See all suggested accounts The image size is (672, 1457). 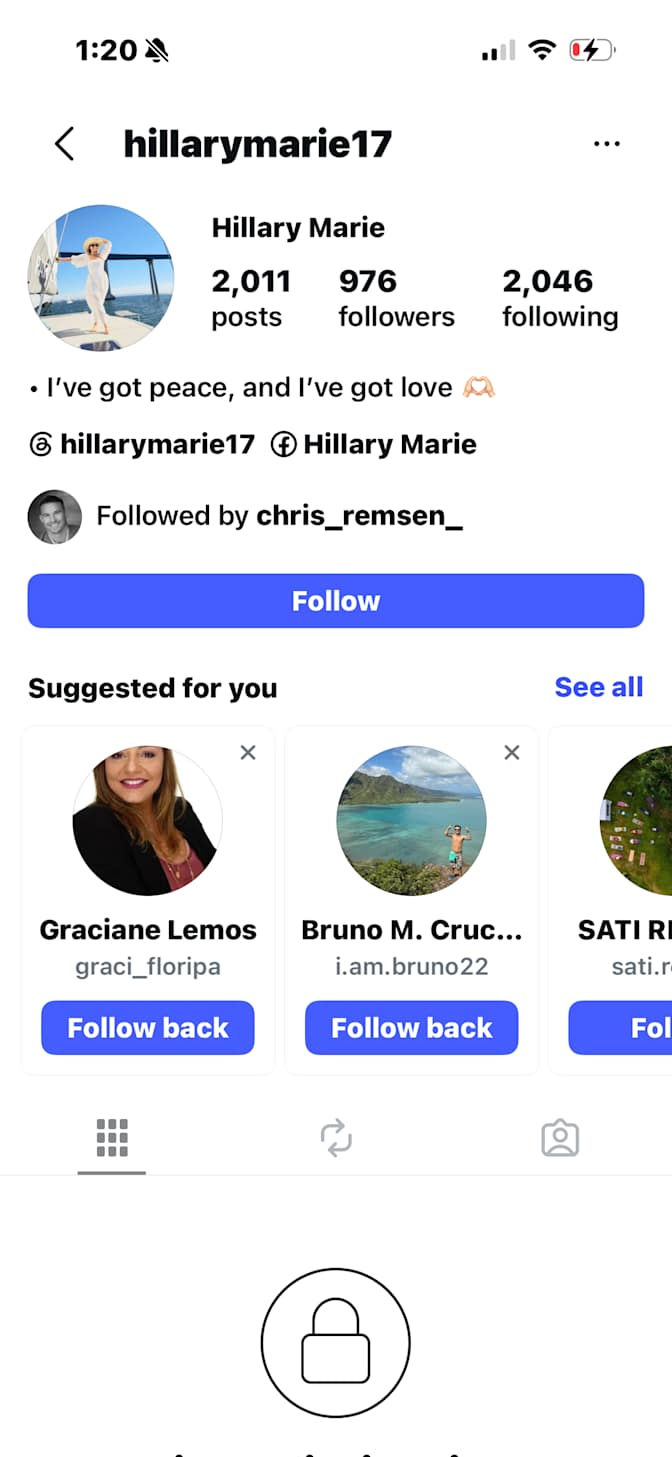(599, 687)
